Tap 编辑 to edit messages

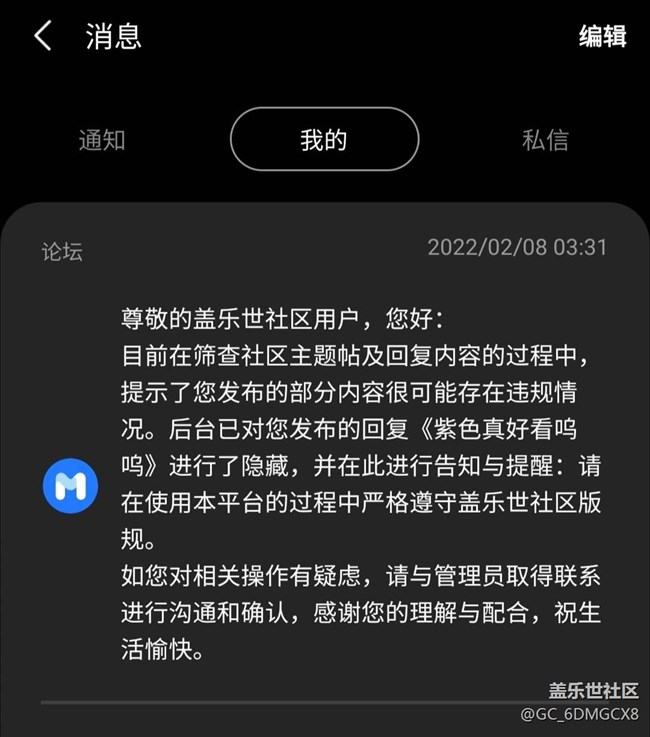click(x=602, y=37)
